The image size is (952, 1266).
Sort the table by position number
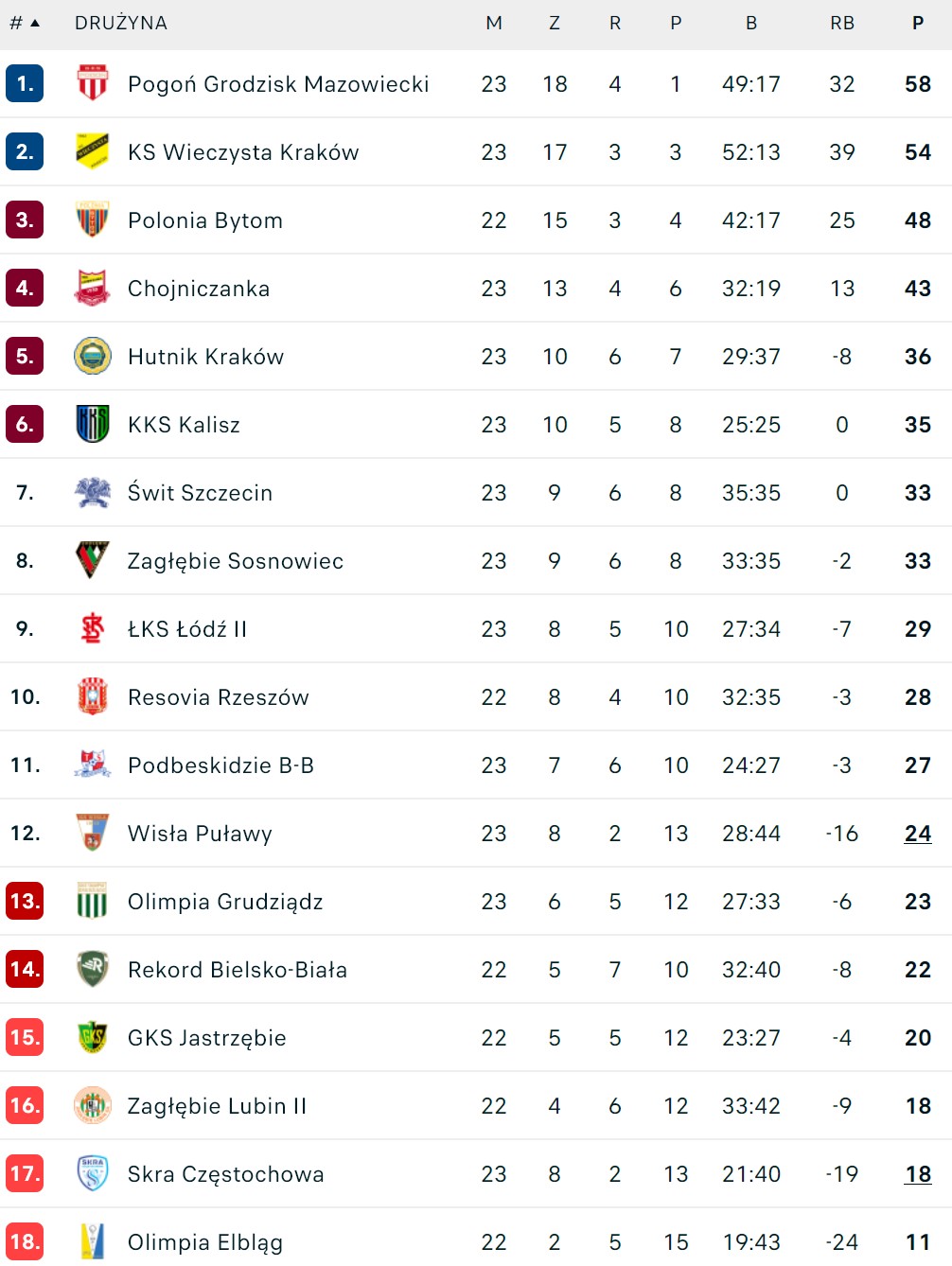(x=25, y=23)
